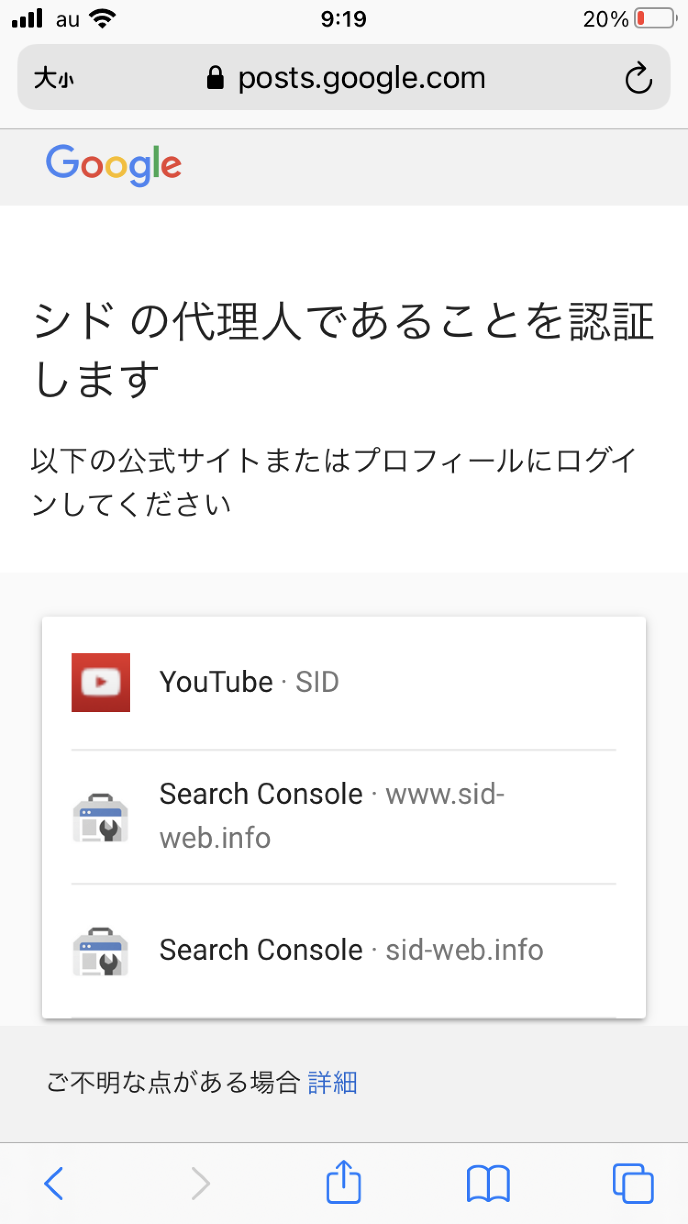Share this page
The image size is (688, 1224).
343,1182
